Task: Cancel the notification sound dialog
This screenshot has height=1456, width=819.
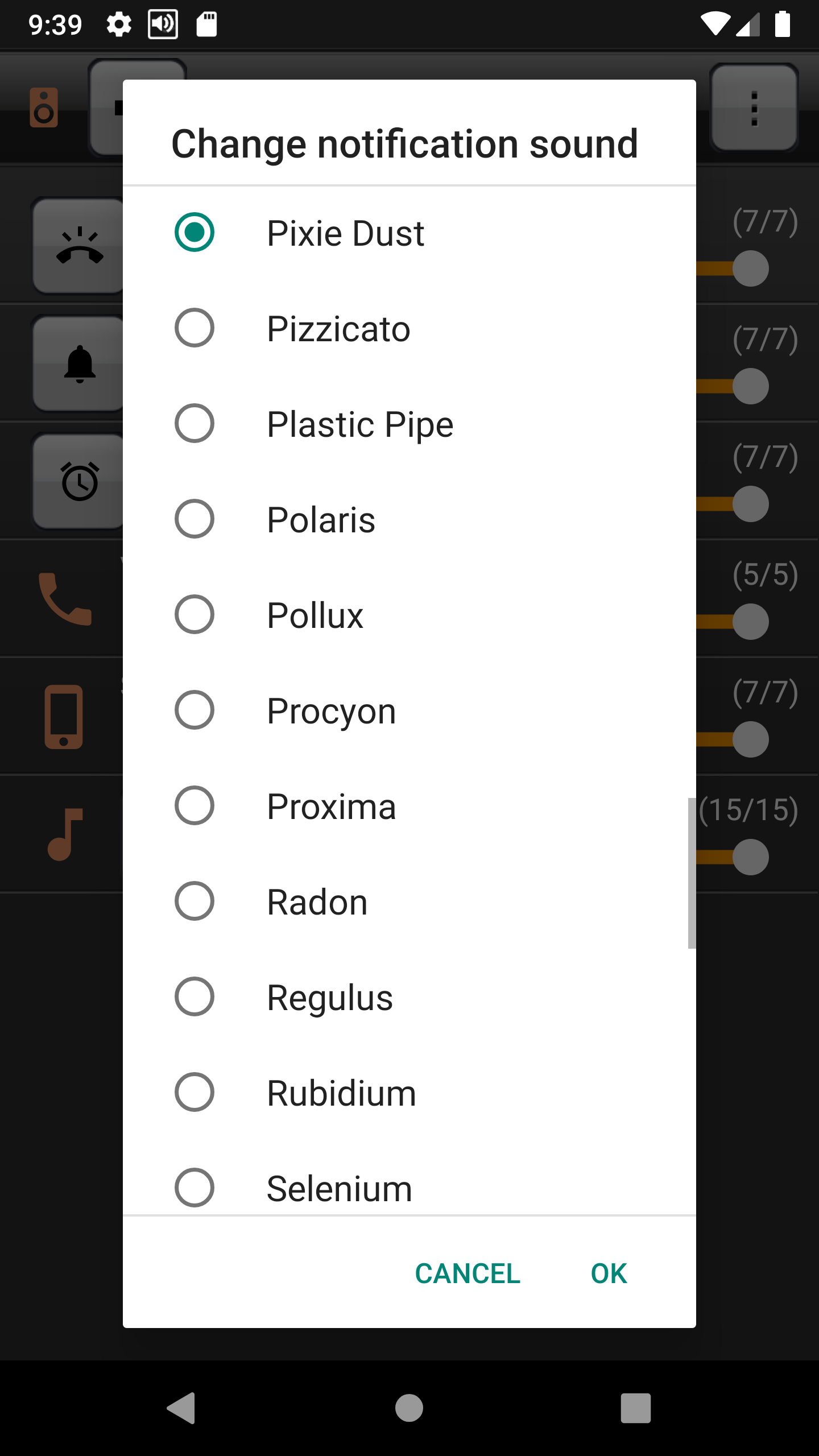Action: (x=468, y=1273)
